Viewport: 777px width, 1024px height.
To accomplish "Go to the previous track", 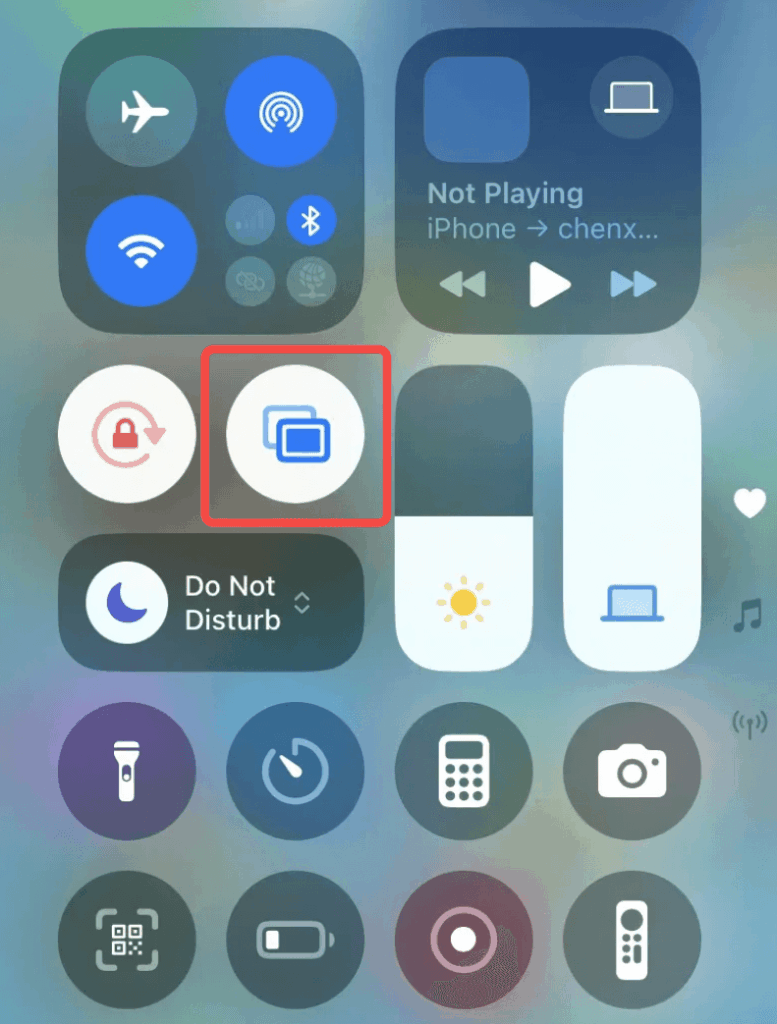I will coord(461,286).
